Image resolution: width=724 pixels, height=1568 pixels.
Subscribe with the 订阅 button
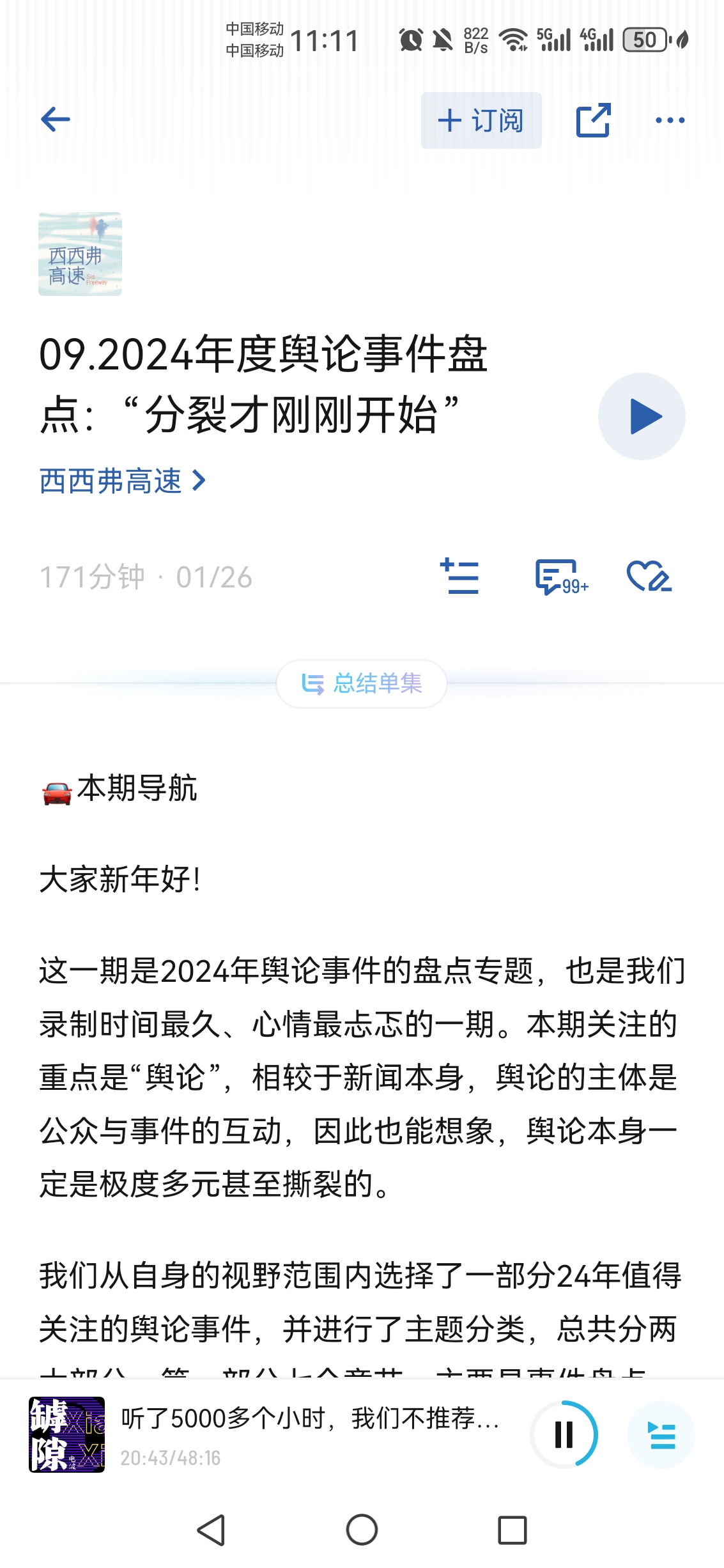(x=481, y=120)
